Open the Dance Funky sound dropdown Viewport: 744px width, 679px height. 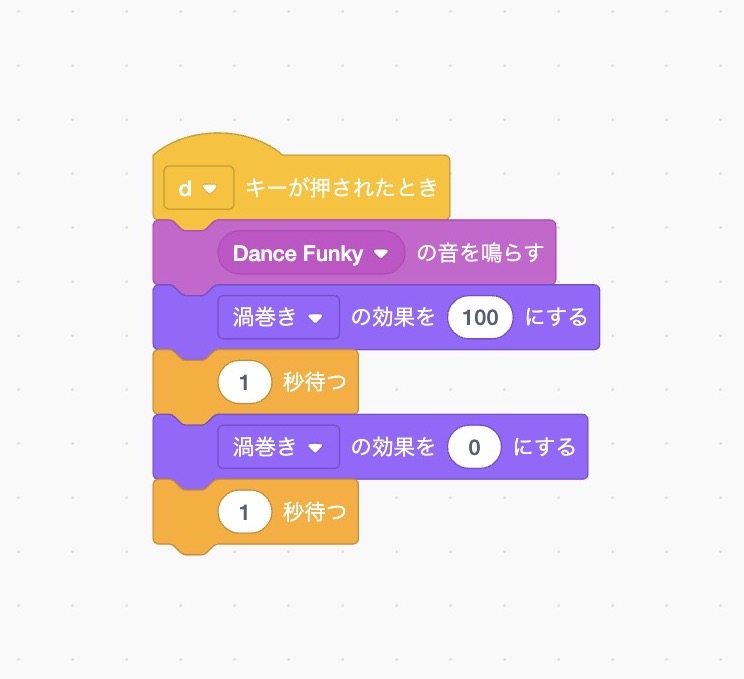click(x=311, y=253)
